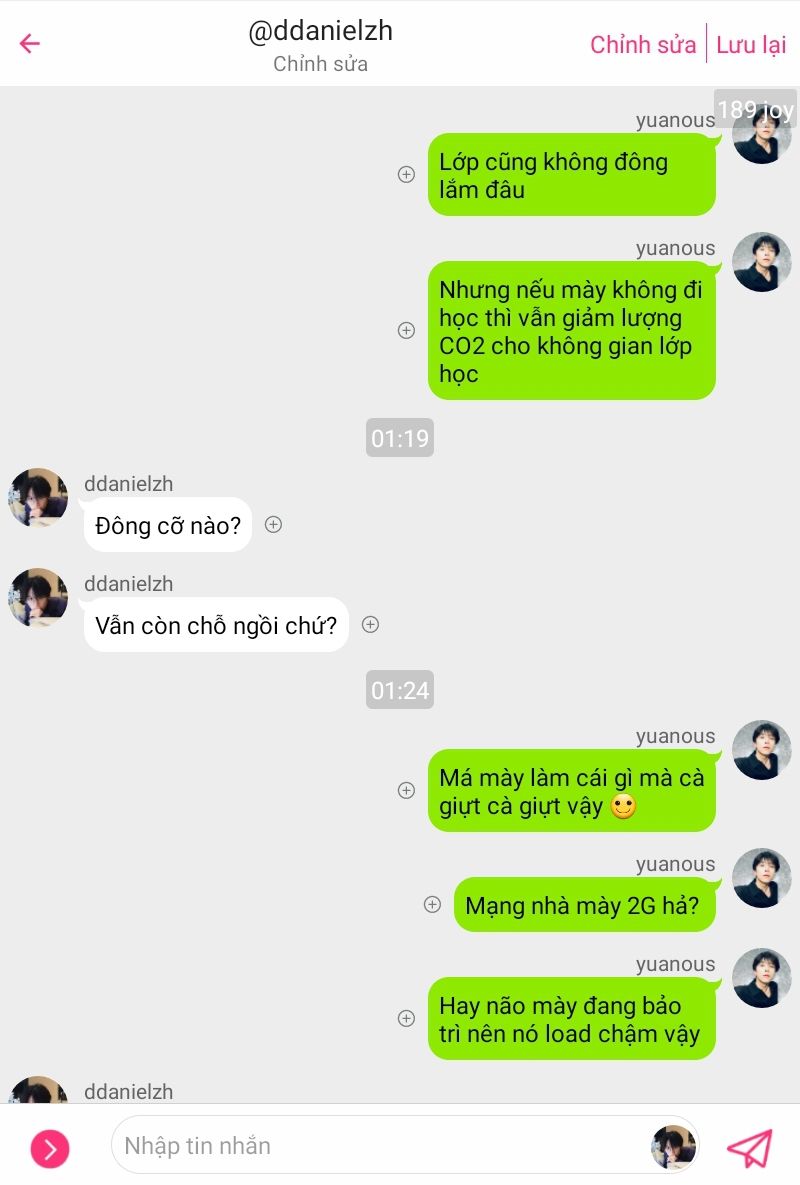Image resolution: width=800 pixels, height=1185 pixels.
Task: Tap plus icon beside "Lớp cũng không đông" message
Action: [x=406, y=174]
